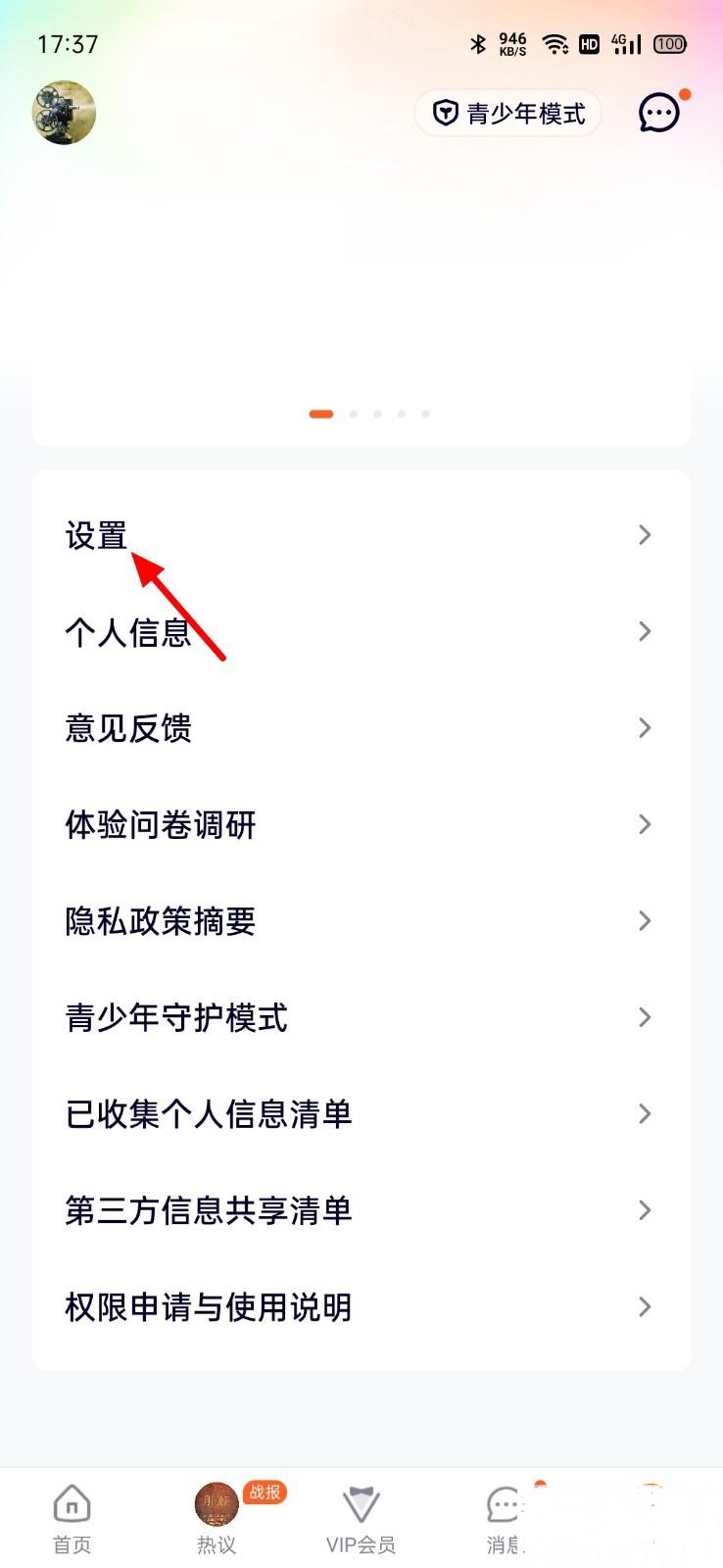The image size is (723, 1568).
Task: Click the 青少年模式 shield icon
Action: 444,113
